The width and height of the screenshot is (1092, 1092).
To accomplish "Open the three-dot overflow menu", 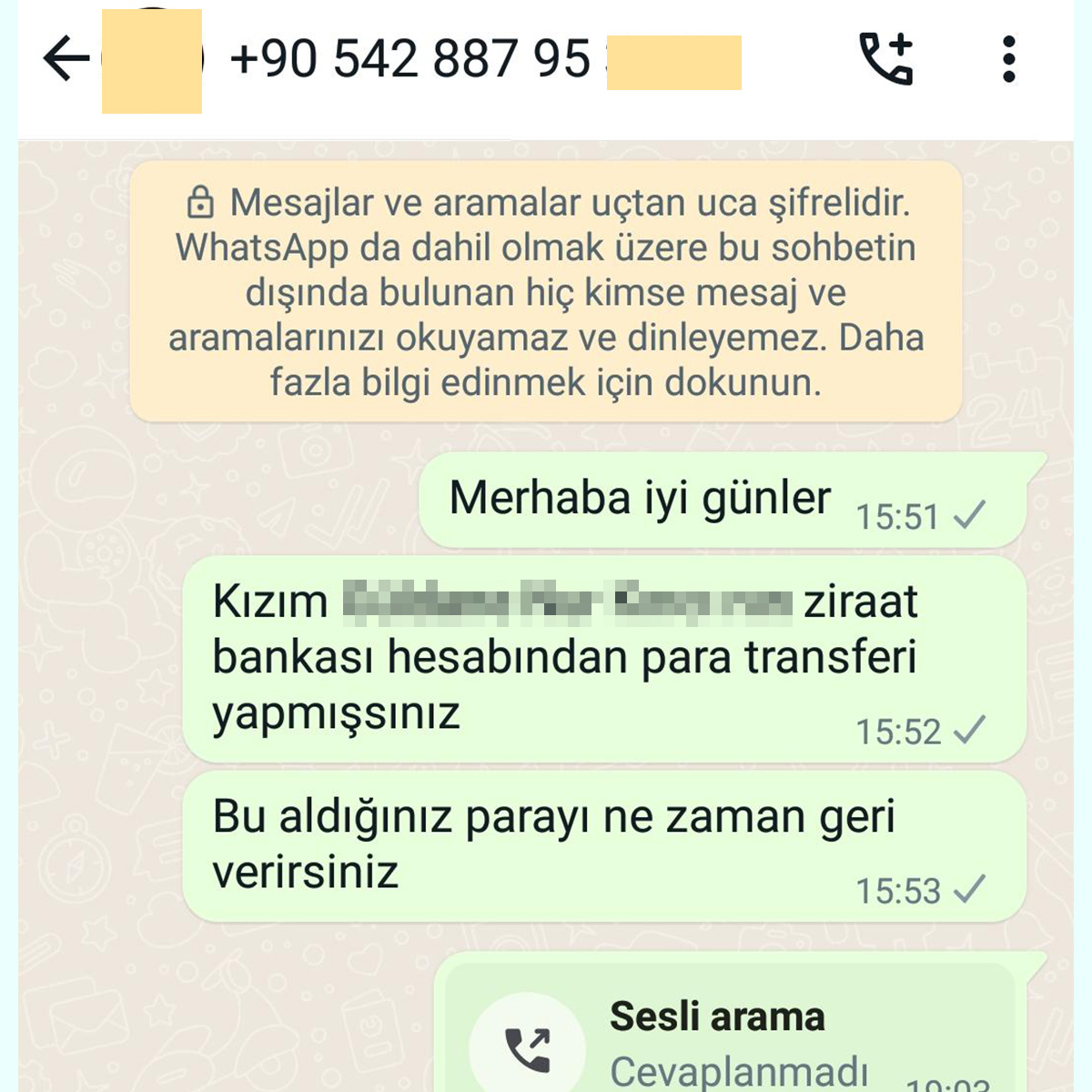I will pyautogui.click(x=1008, y=60).
